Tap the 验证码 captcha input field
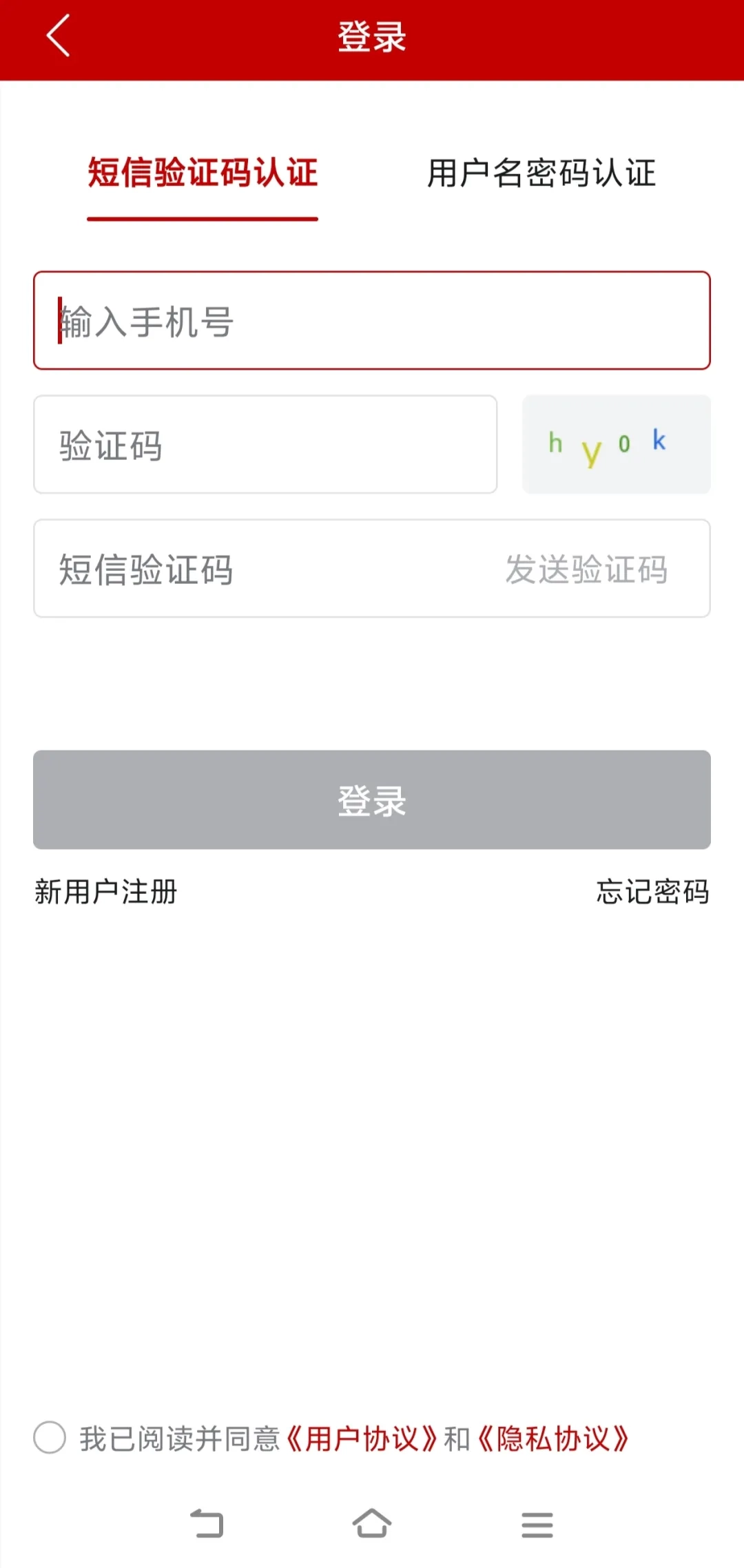The height and width of the screenshot is (1568, 744). 265,445
